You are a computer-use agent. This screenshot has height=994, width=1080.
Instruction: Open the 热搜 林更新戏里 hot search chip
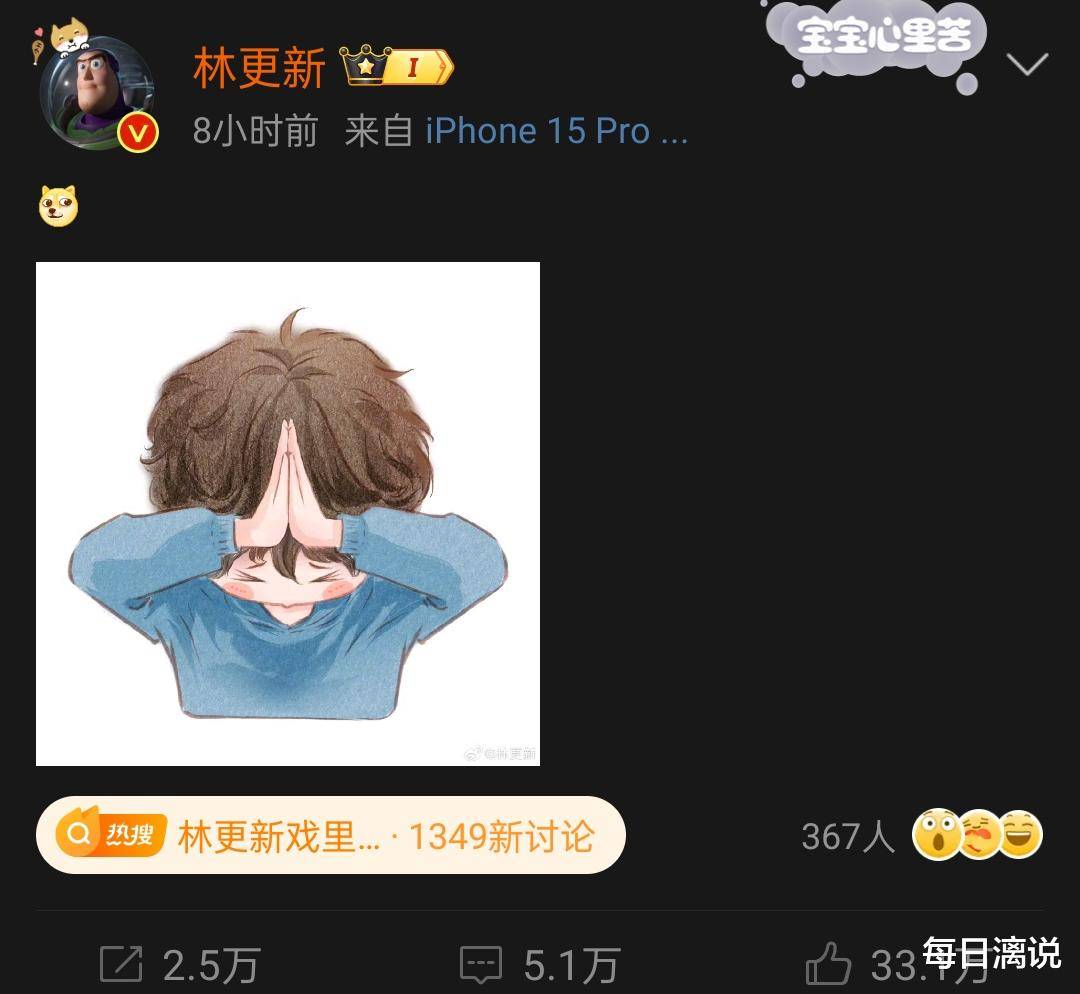(x=330, y=836)
